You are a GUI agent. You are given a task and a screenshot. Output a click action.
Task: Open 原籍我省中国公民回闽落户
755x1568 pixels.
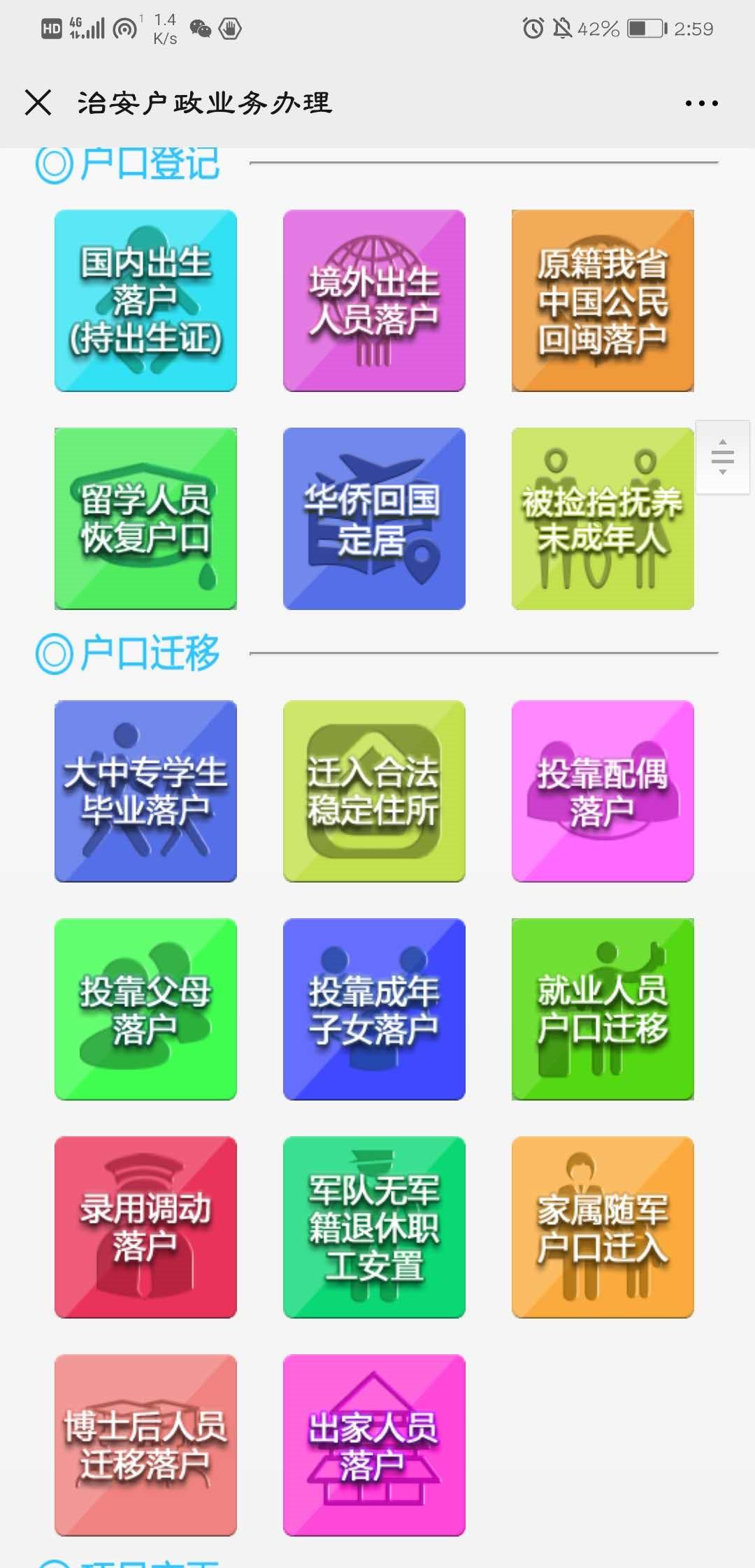pos(603,300)
